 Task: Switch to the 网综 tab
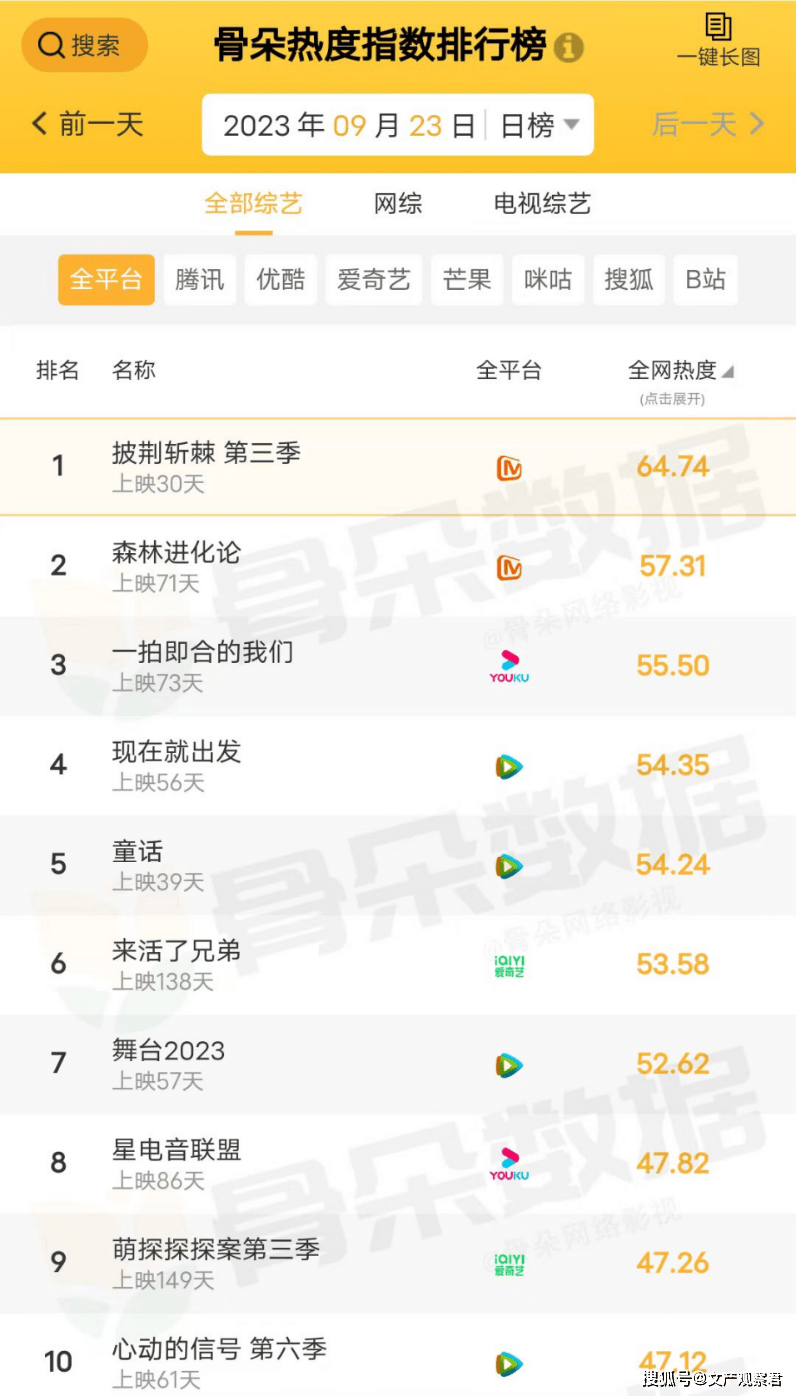coord(398,204)
